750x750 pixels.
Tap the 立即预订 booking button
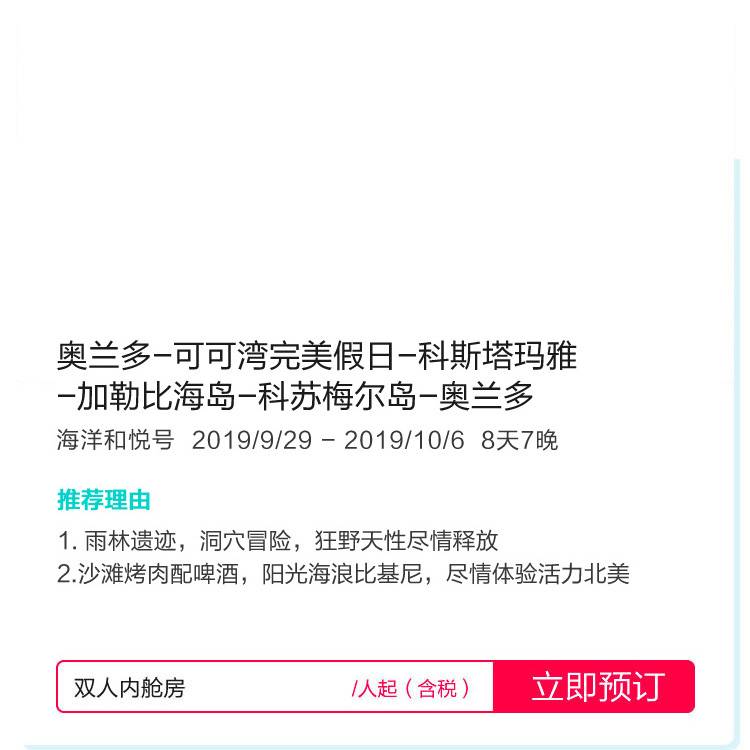(595, 687)
